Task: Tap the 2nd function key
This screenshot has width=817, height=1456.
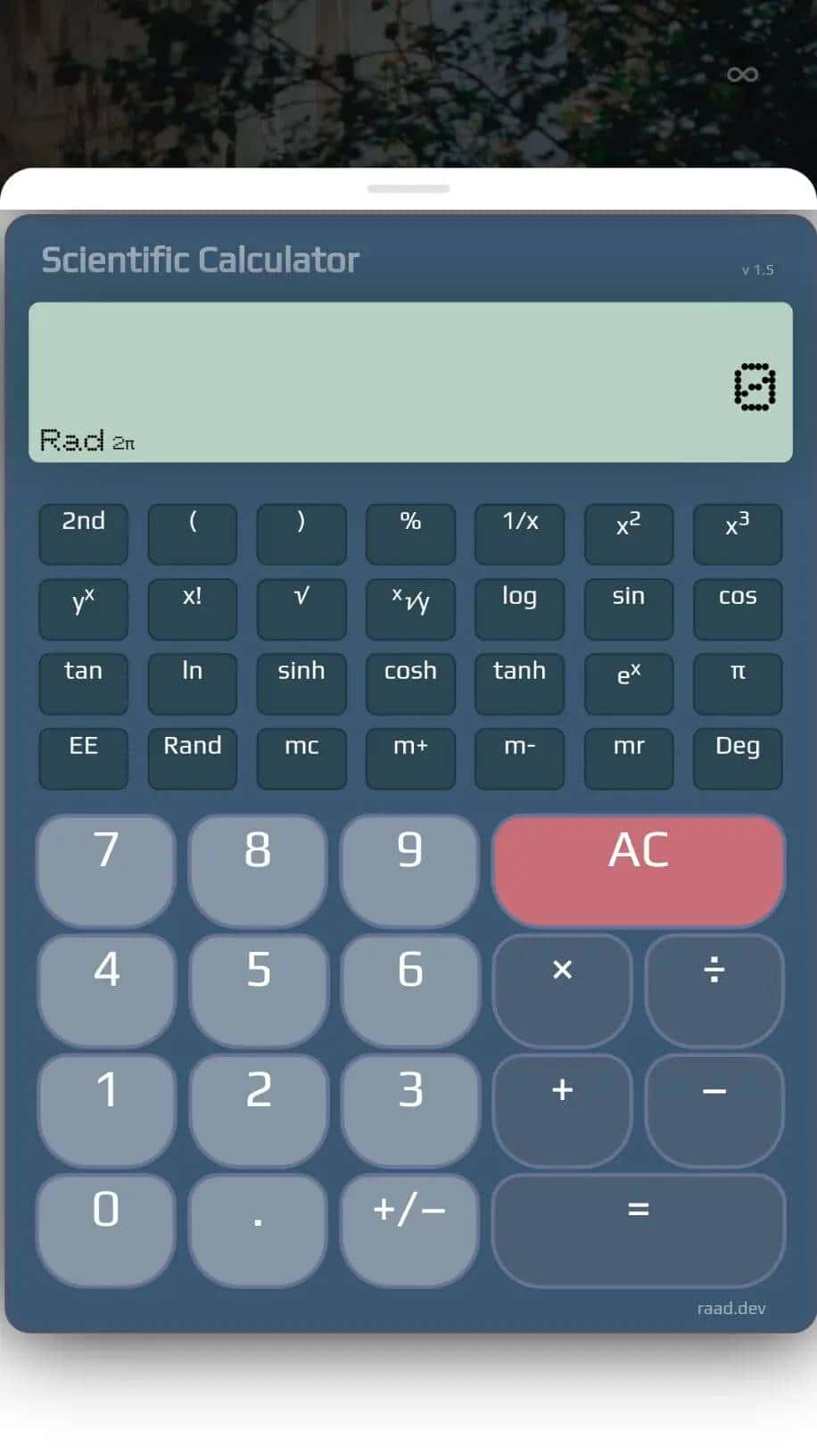Action: click(83, 533)
